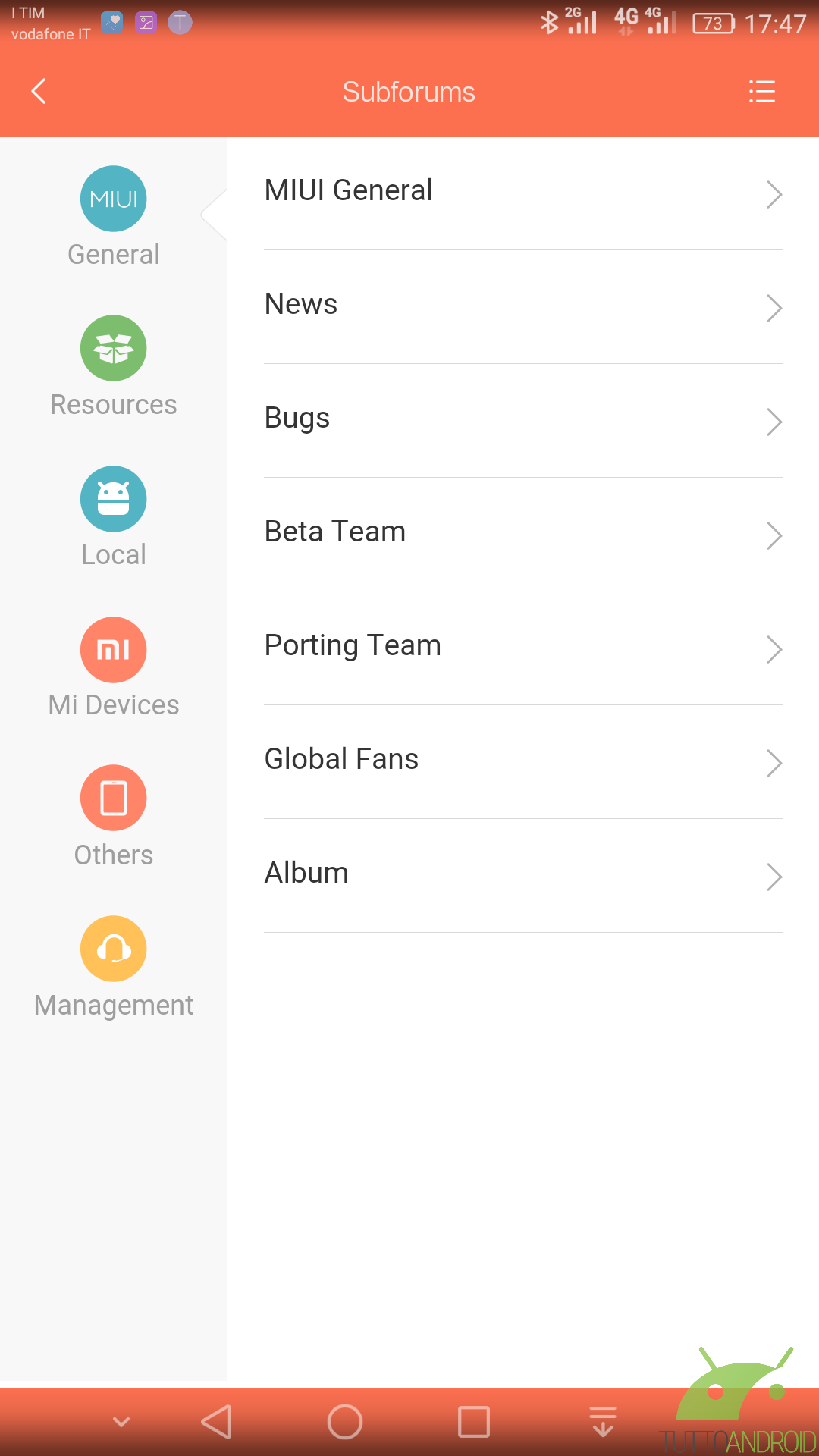Open the MIUI General subforum

(522, 193)
